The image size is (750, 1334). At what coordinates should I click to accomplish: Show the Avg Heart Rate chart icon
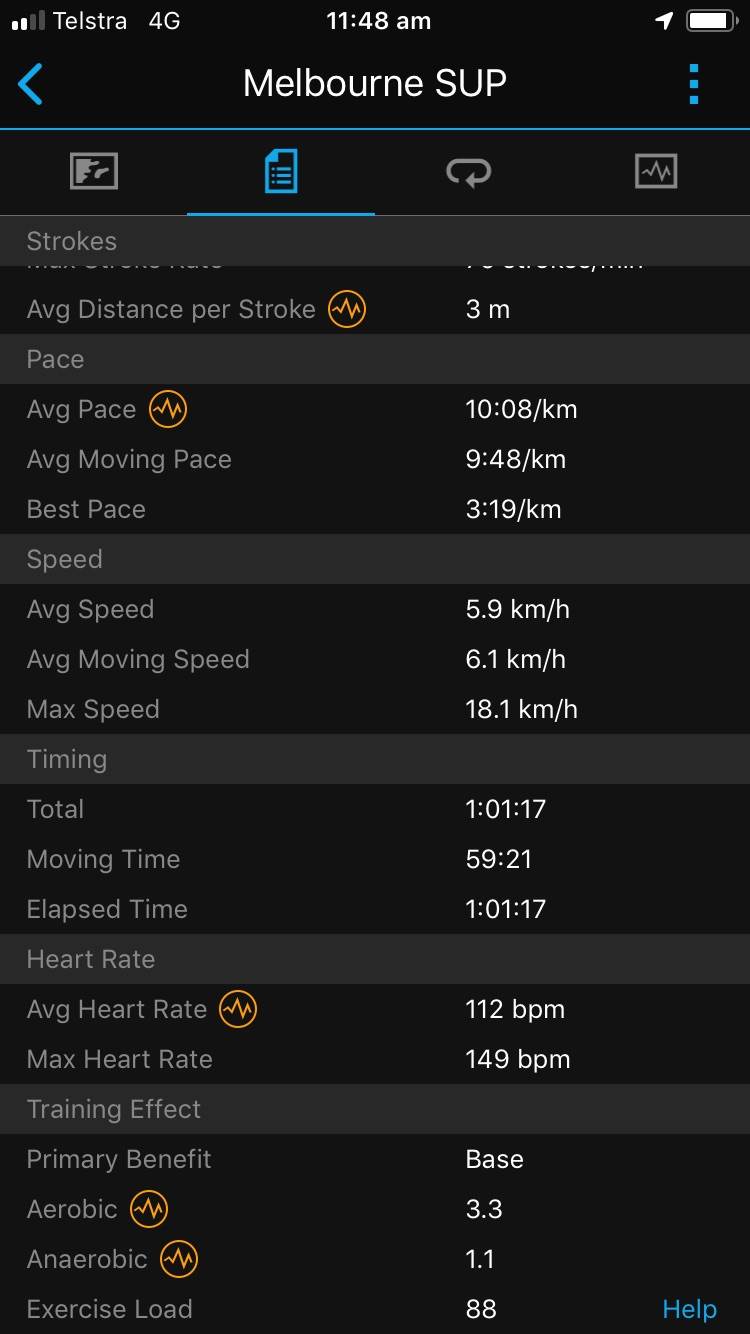[x=238, y=1009]
